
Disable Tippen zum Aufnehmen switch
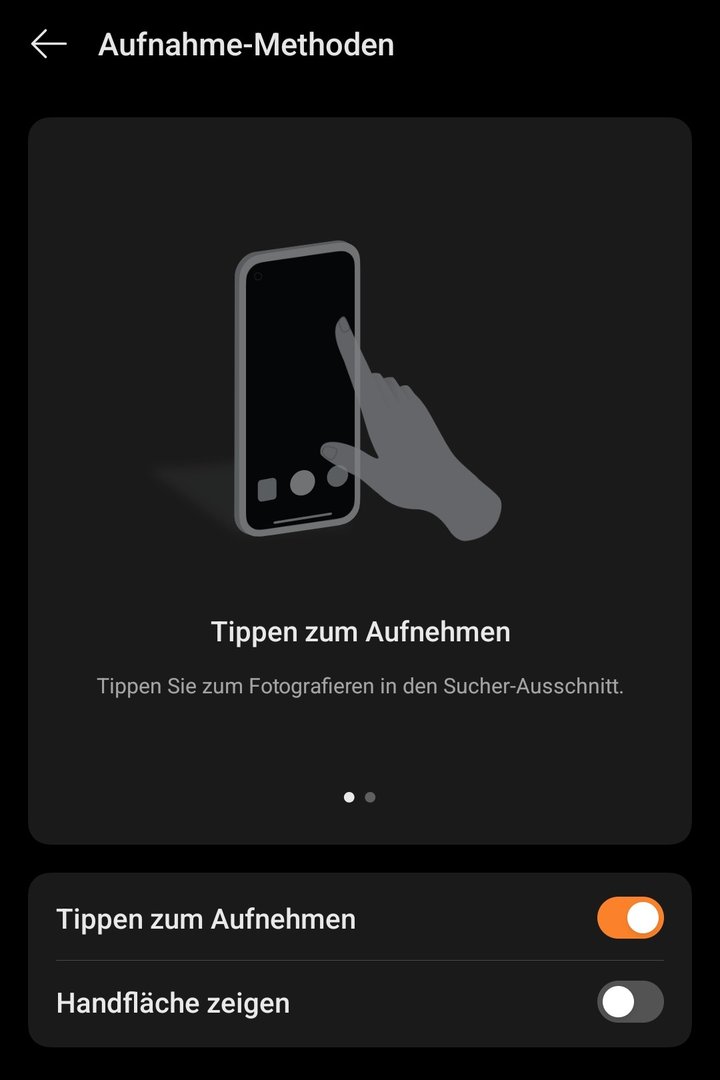(x=630, y=918)
